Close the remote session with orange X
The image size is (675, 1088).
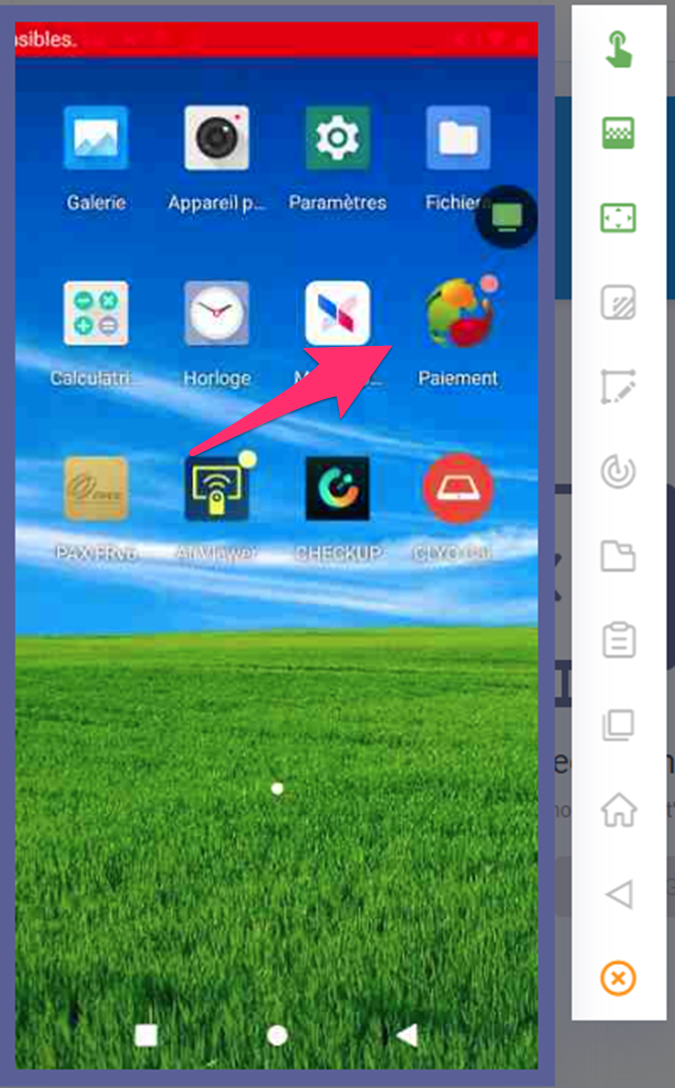619,978
